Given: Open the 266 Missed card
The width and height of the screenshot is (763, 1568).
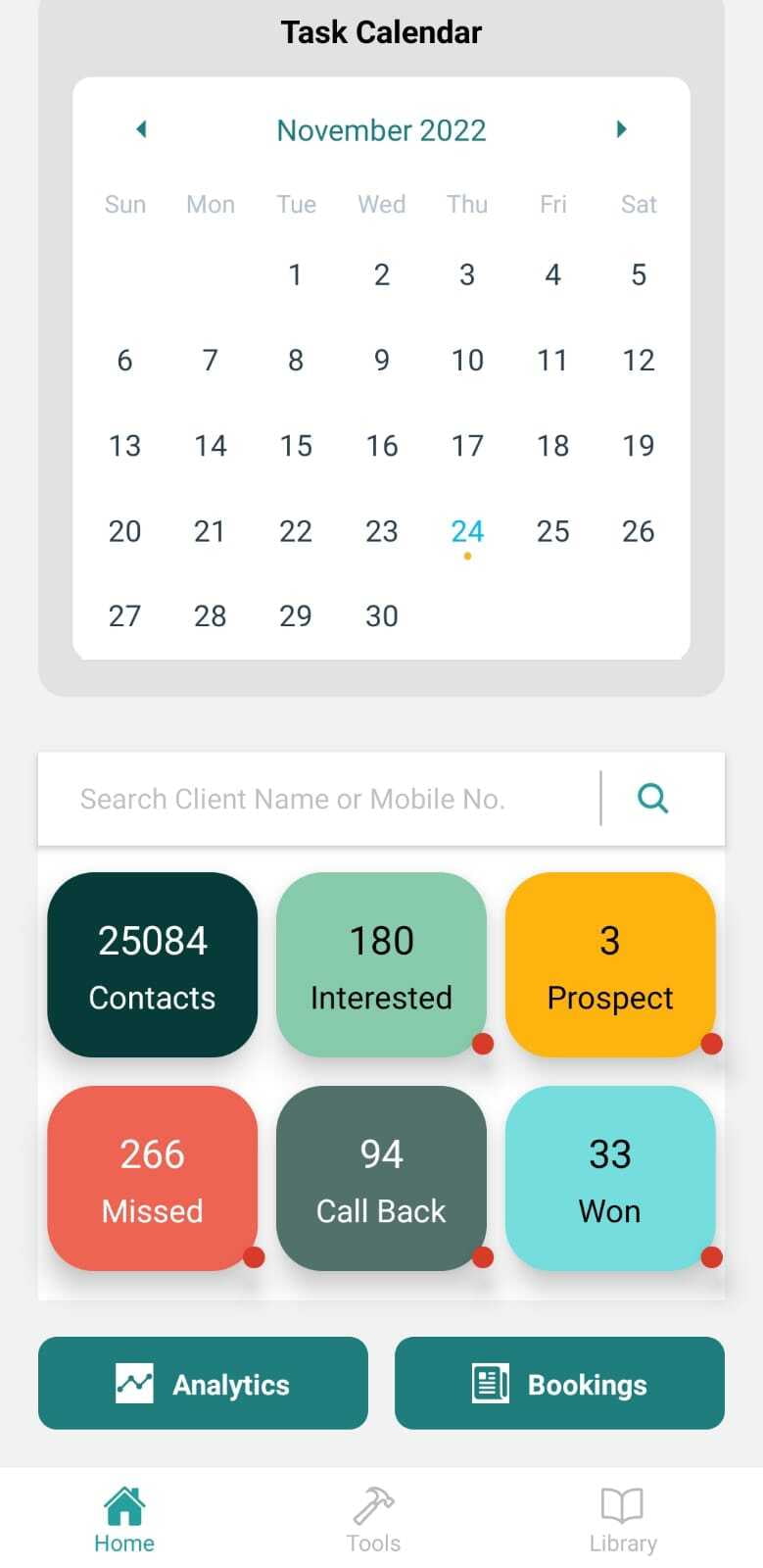Looking at the screenshot, I should click(153, 1179).
